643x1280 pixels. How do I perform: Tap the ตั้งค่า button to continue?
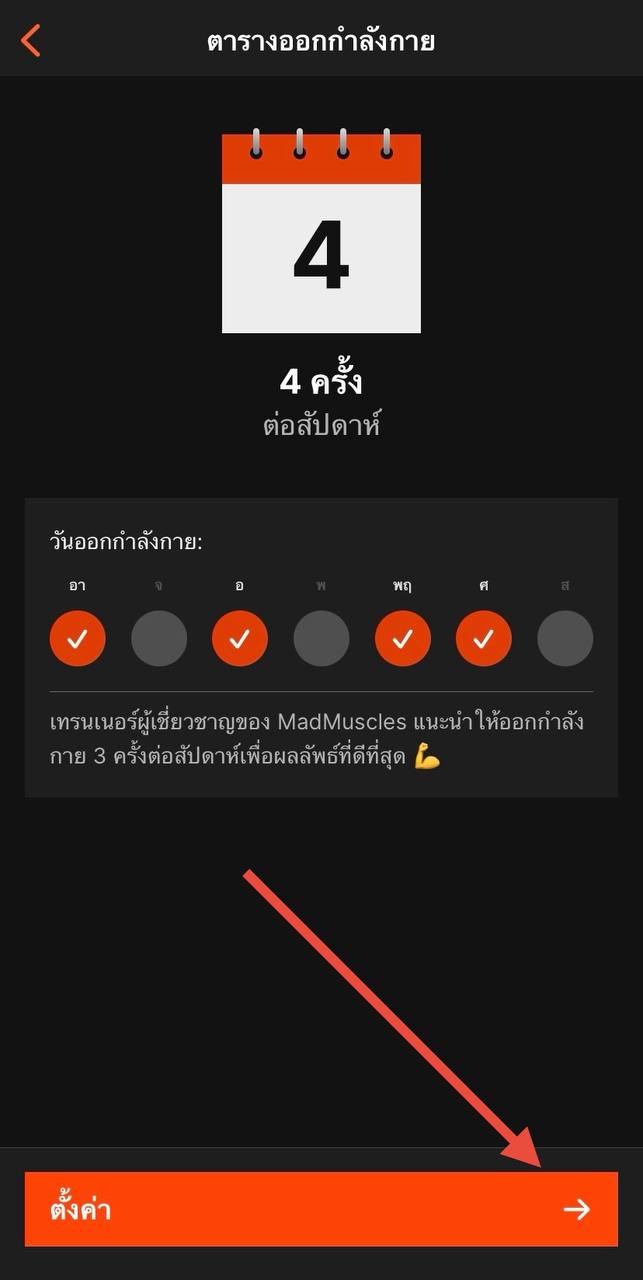click(321, 1209)
